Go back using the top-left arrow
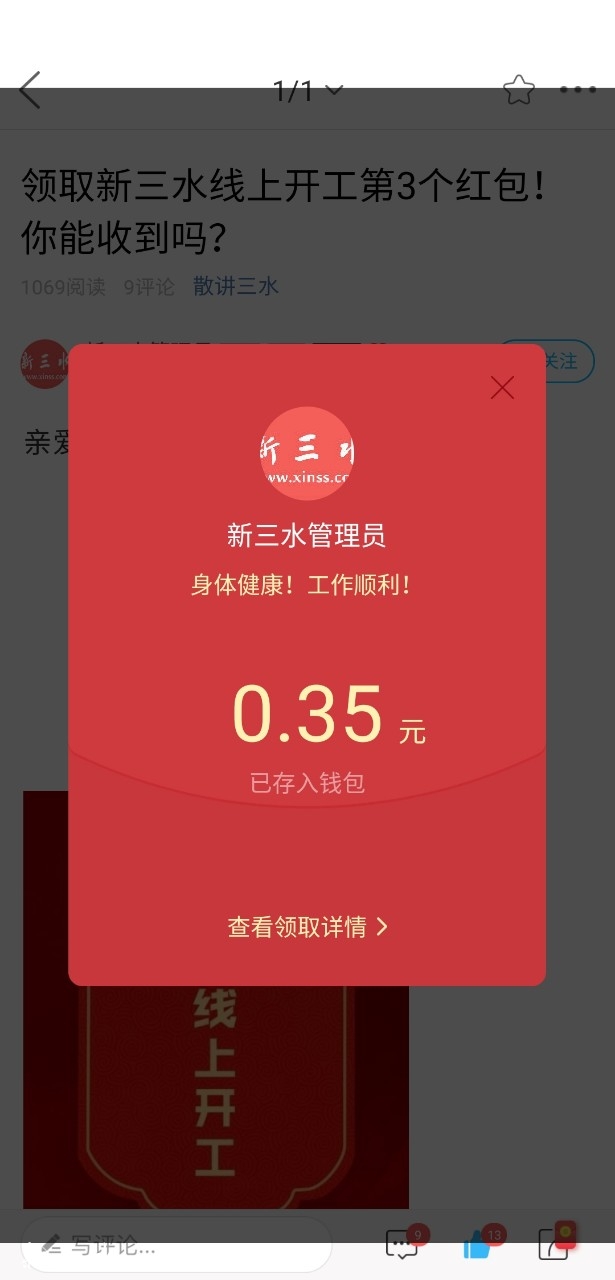Viewport: 615px width, 1280px height. (31, 91)
